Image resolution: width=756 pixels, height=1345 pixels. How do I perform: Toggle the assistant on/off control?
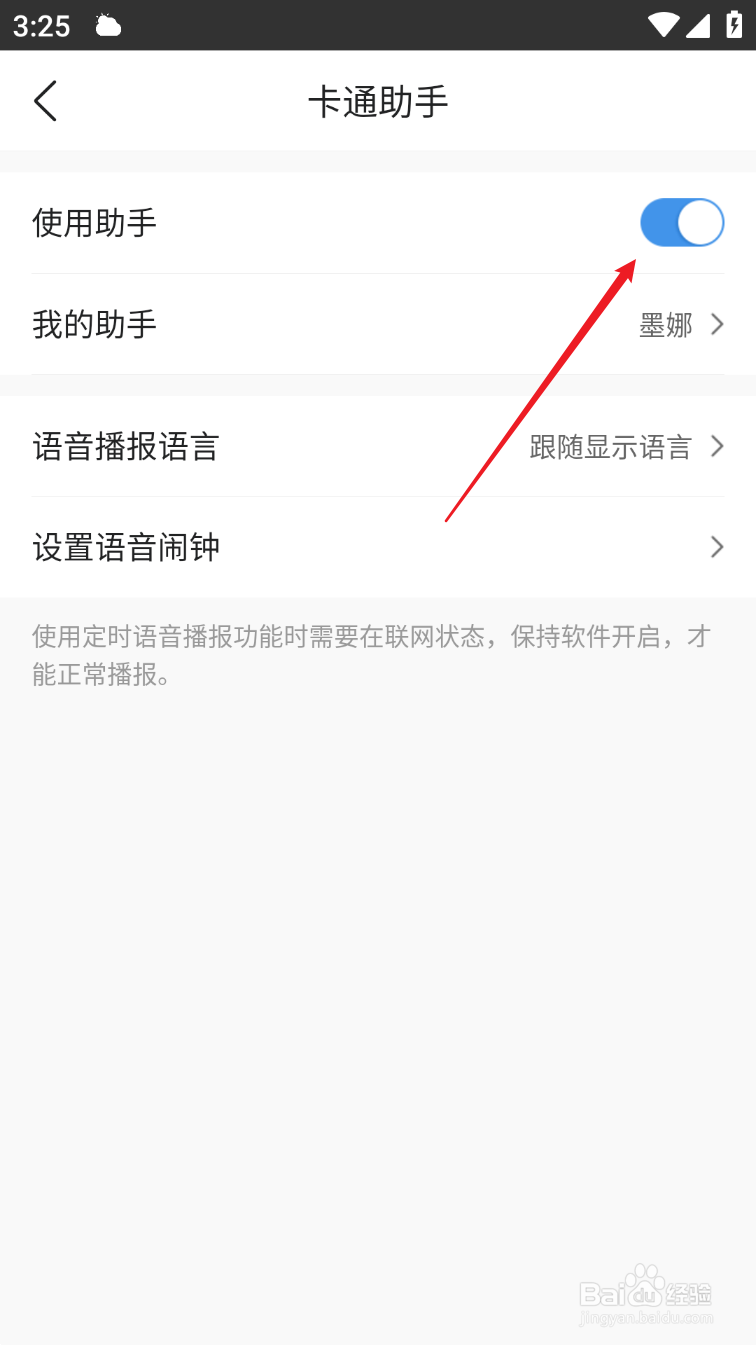pos(682,222)
